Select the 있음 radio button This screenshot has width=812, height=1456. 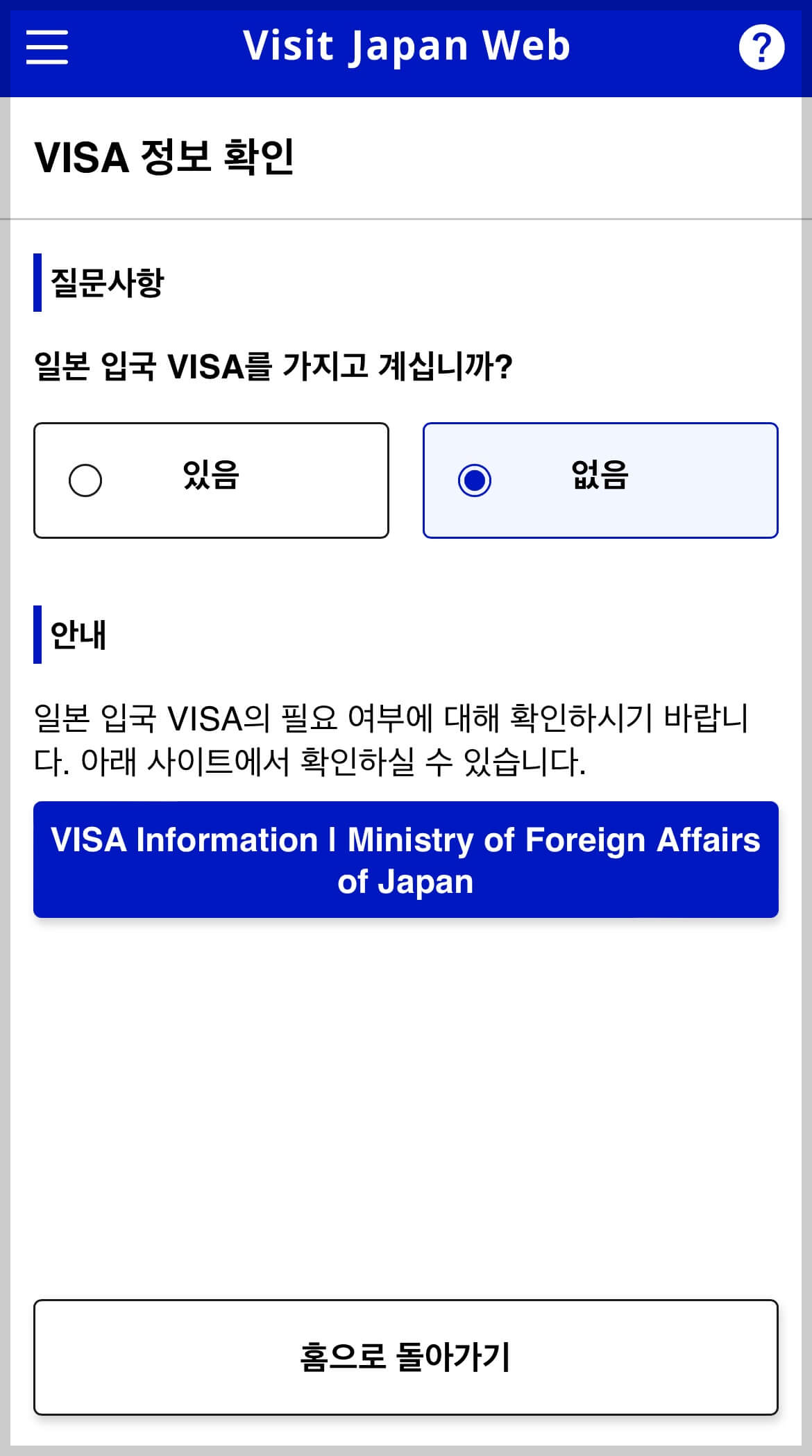point(85,479)
